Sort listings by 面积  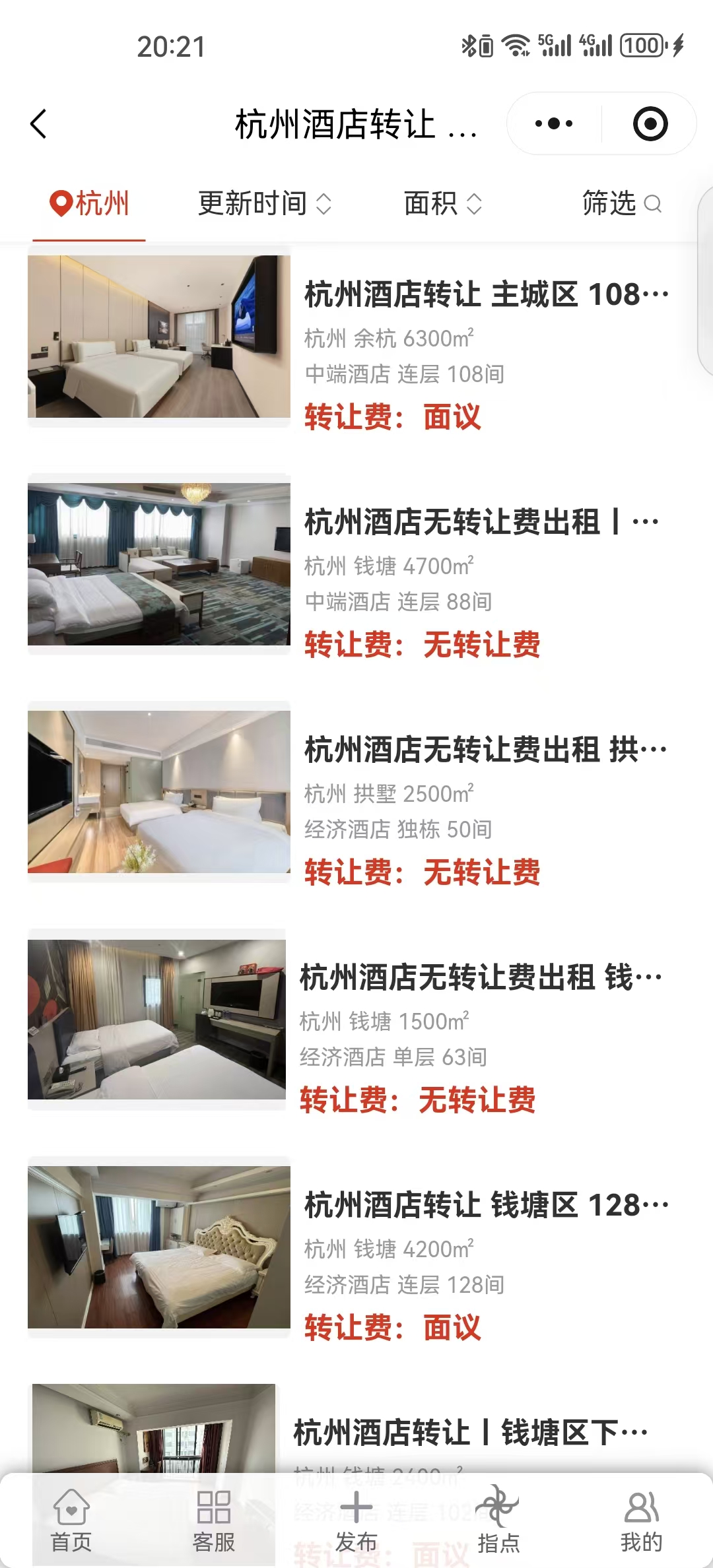click(x=442, y=203)
